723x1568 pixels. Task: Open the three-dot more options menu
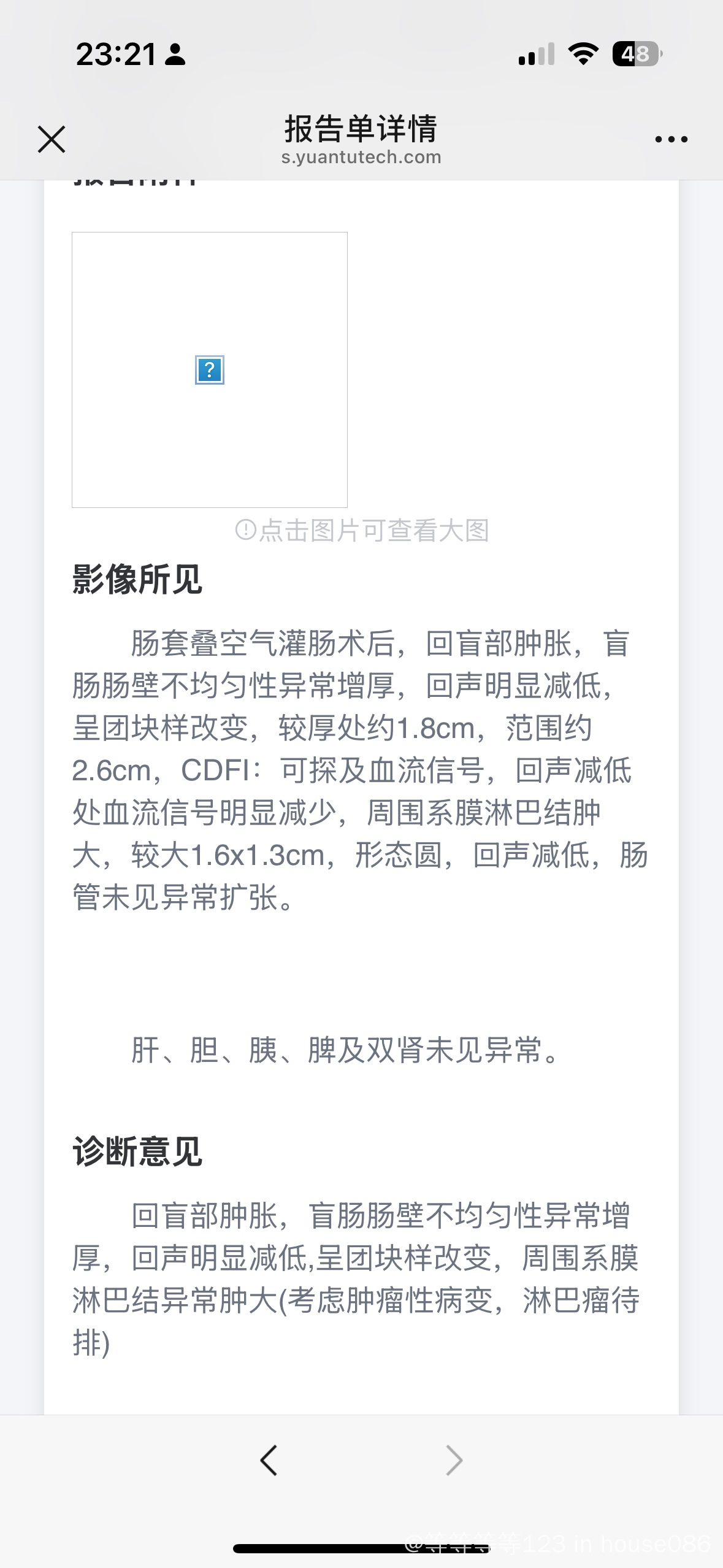(671, 140)
